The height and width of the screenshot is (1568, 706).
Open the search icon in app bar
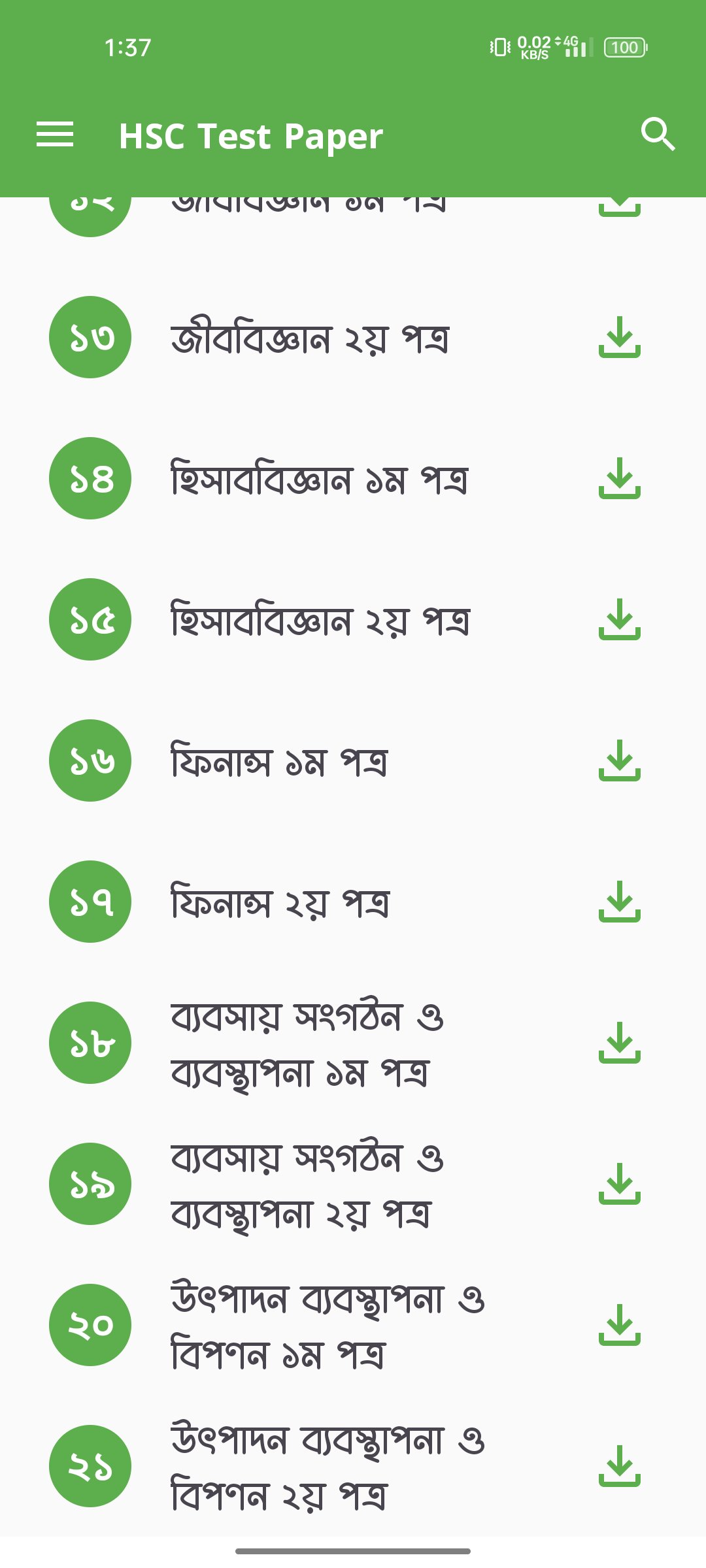(658, 135)
